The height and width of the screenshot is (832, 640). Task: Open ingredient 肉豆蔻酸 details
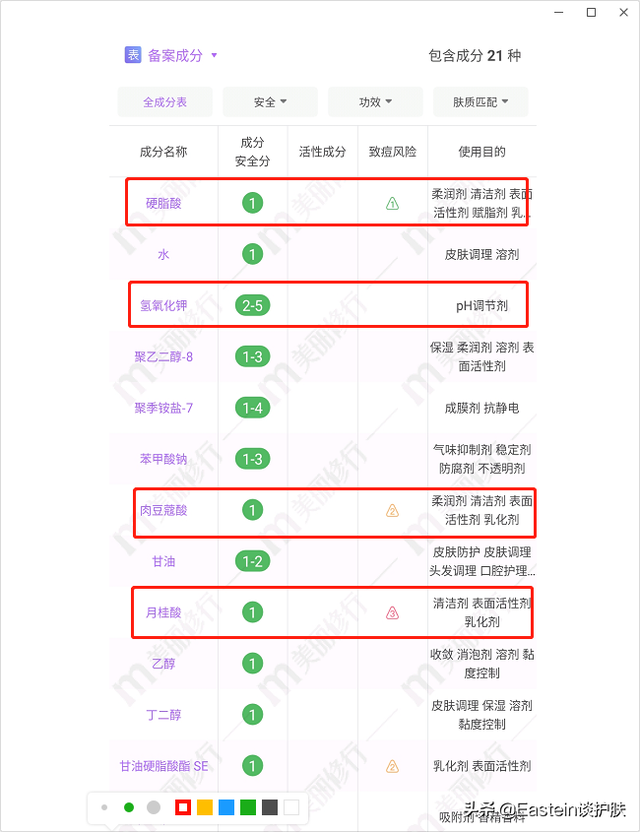tap(164, 510)
